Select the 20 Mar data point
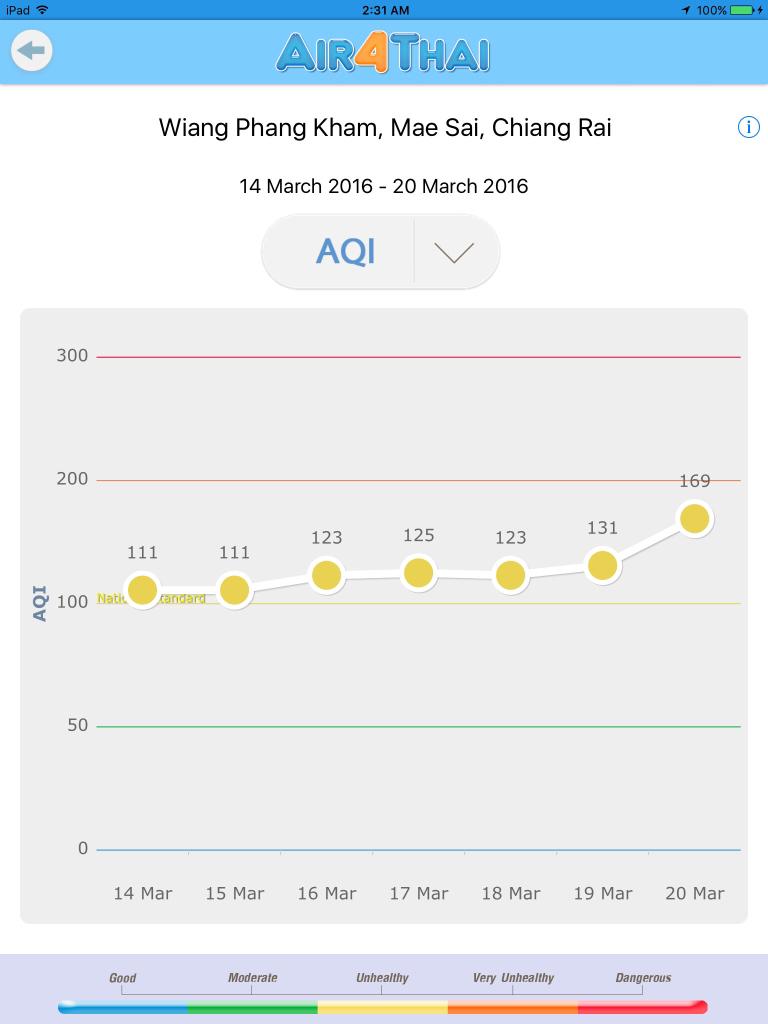Screen dimensions: 768x1024 coord(694,518)
